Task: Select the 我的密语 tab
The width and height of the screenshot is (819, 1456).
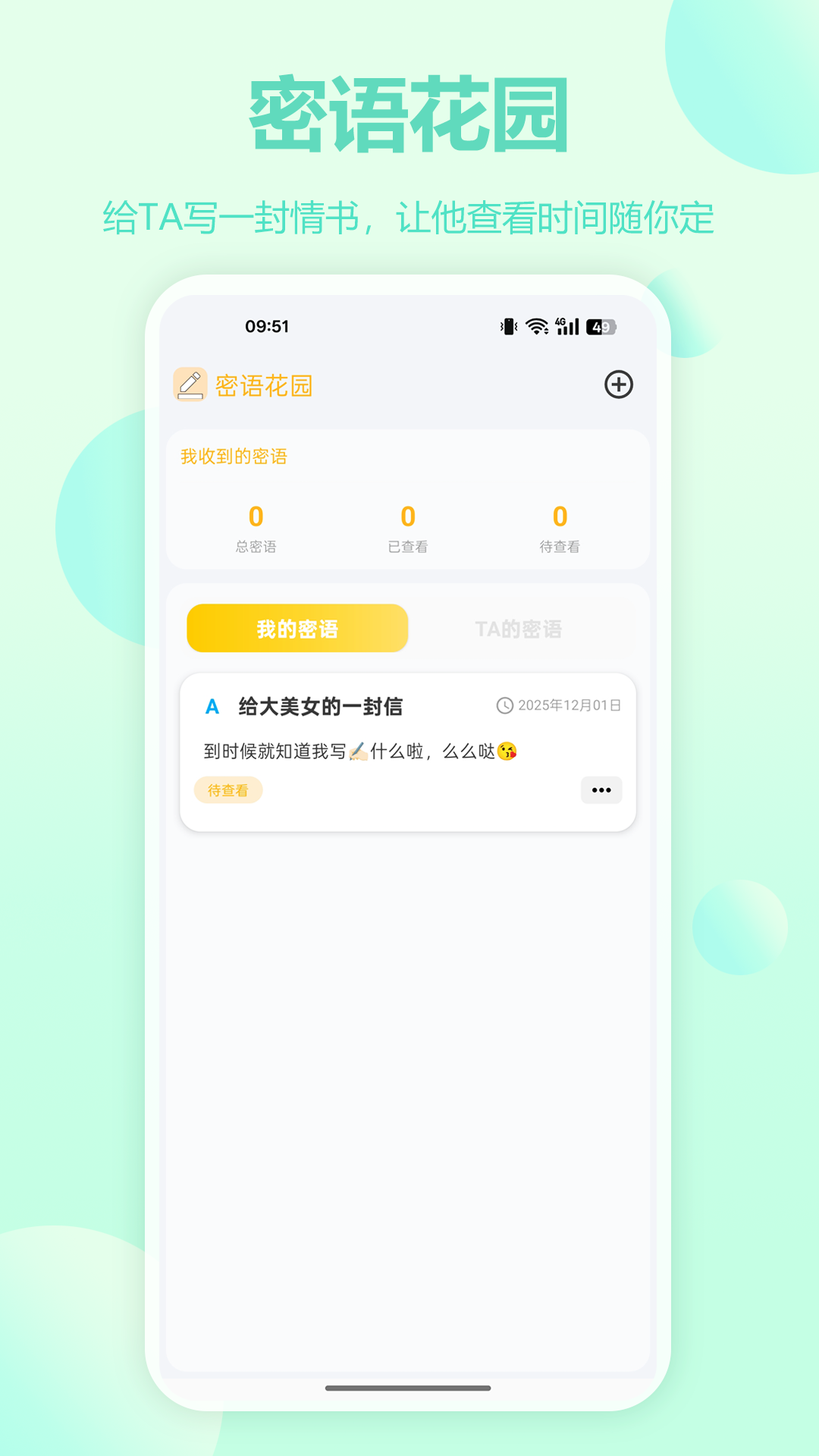Action: [x=297, y=628]
